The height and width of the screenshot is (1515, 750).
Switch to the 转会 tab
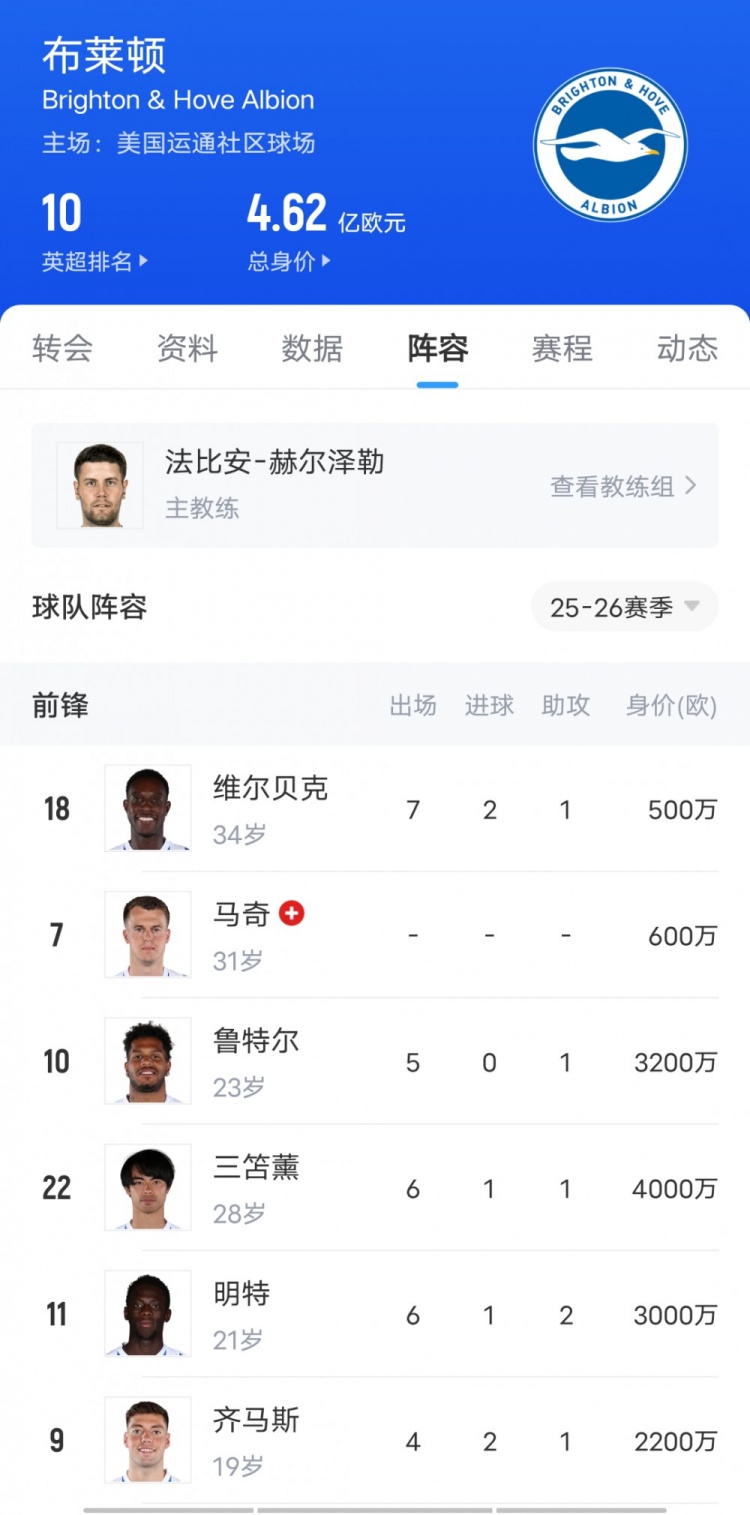click(x=62, y=349)
